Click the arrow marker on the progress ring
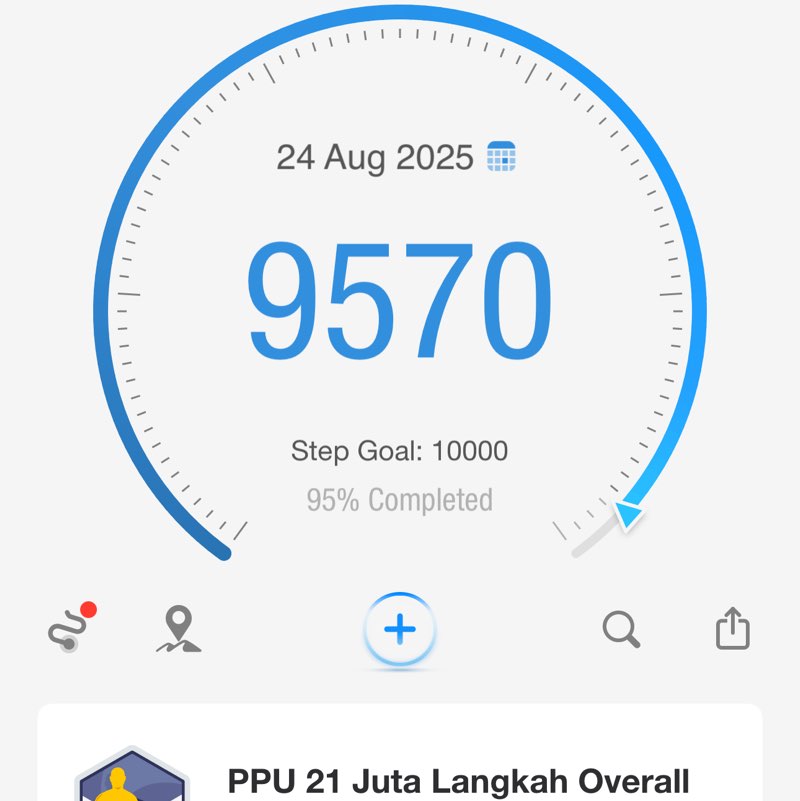The image size is (800, 801). (x=626, y=512)
